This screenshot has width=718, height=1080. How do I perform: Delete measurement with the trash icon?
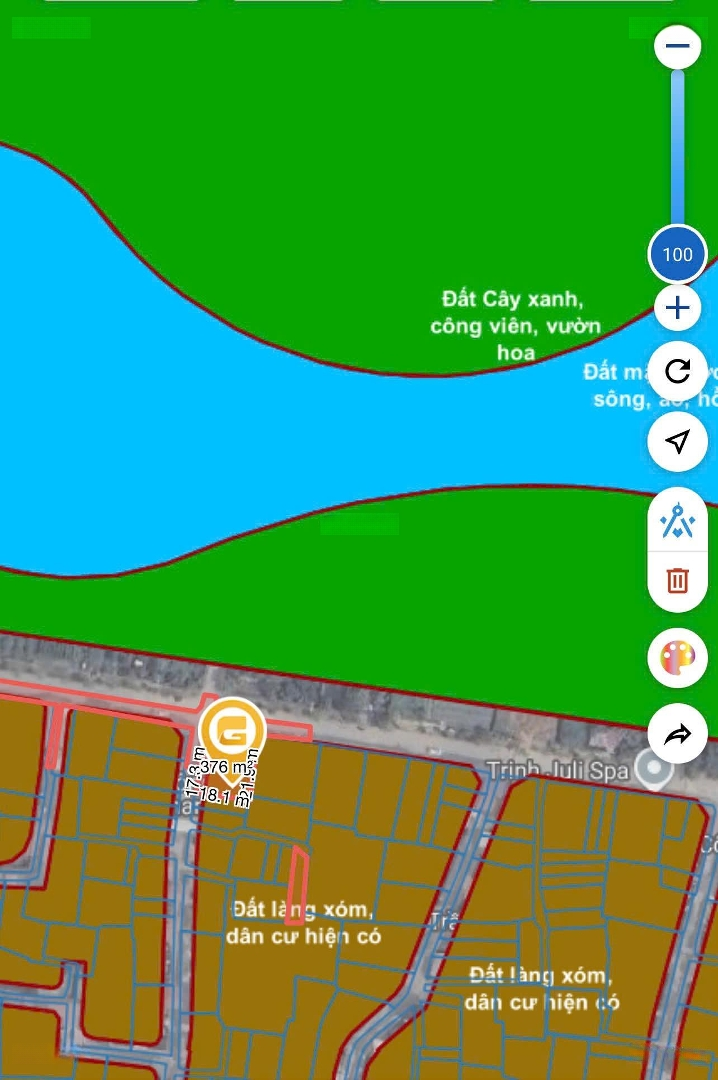pos(678,579)
